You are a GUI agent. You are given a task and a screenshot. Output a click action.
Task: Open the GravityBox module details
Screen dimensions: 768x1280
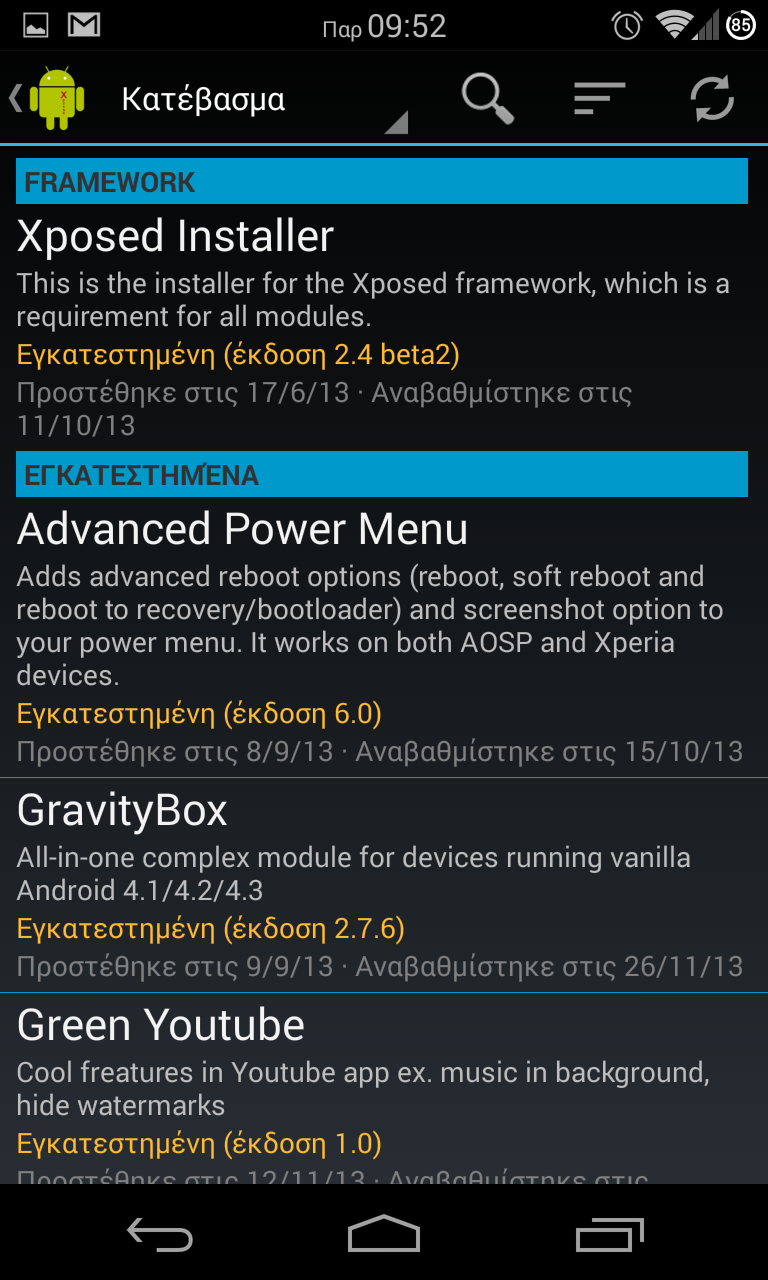click(x=384, y=885)
